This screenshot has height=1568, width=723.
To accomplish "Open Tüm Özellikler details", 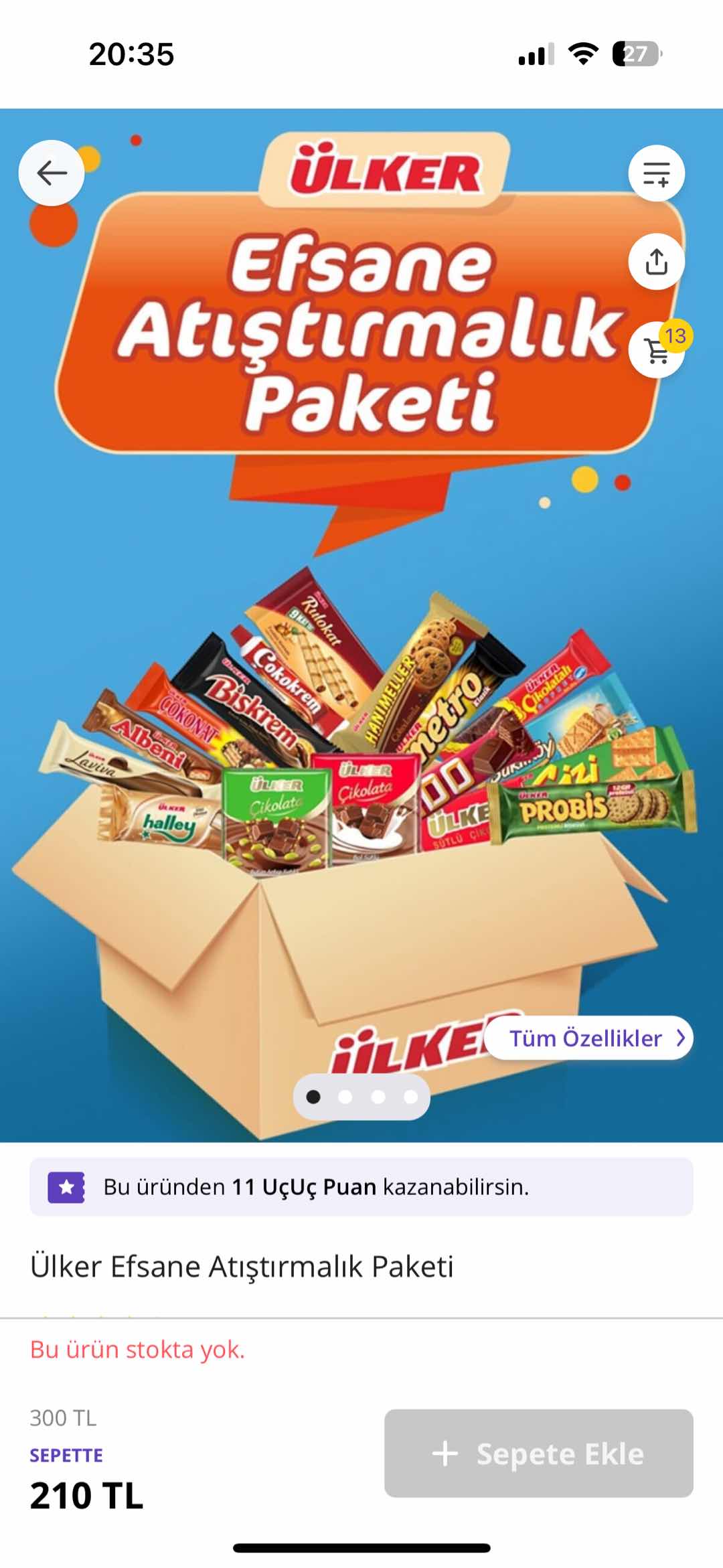I will (589, 1038).
